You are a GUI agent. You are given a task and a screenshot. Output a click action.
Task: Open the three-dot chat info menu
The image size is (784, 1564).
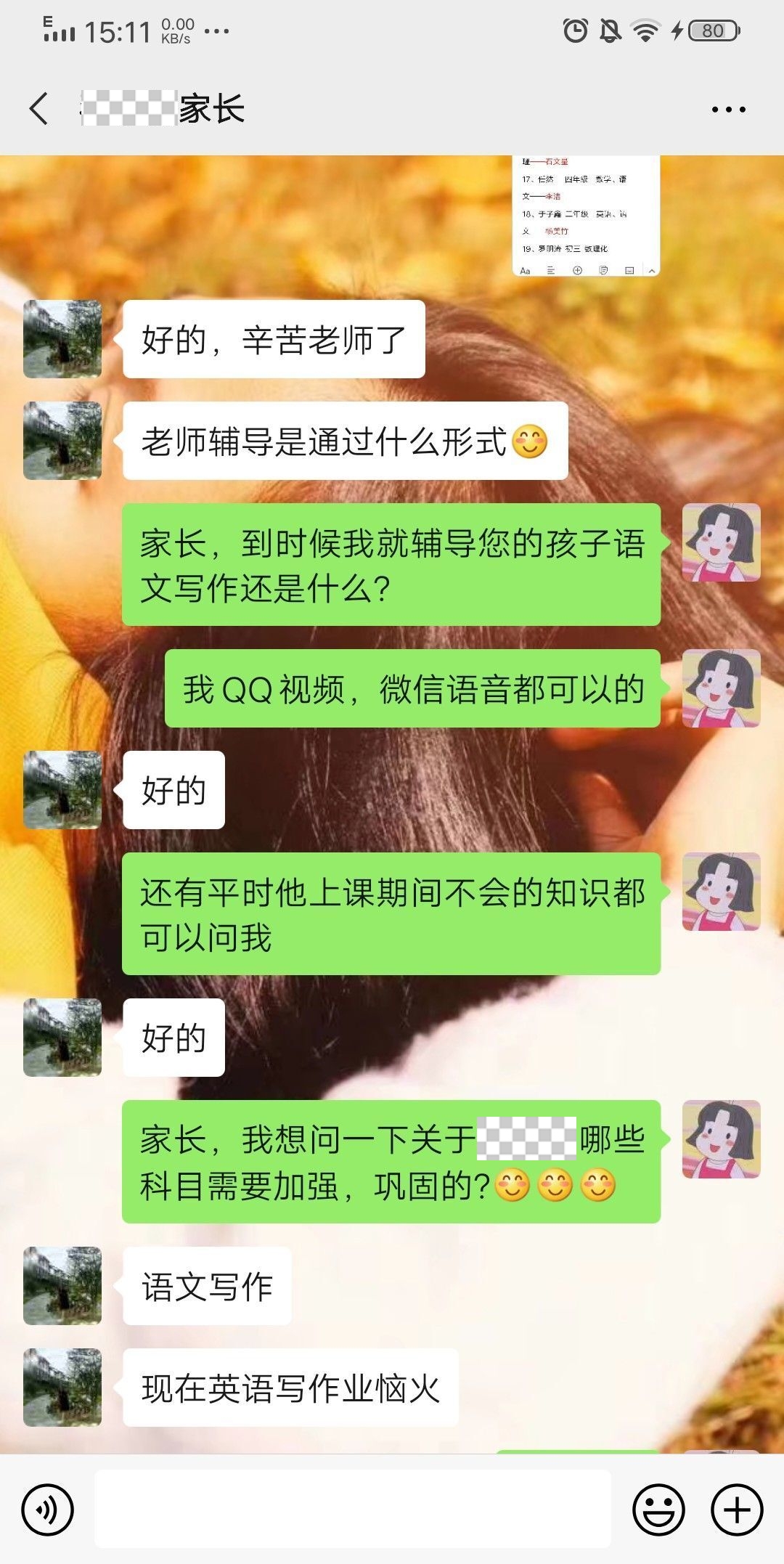tap(728, 110)
